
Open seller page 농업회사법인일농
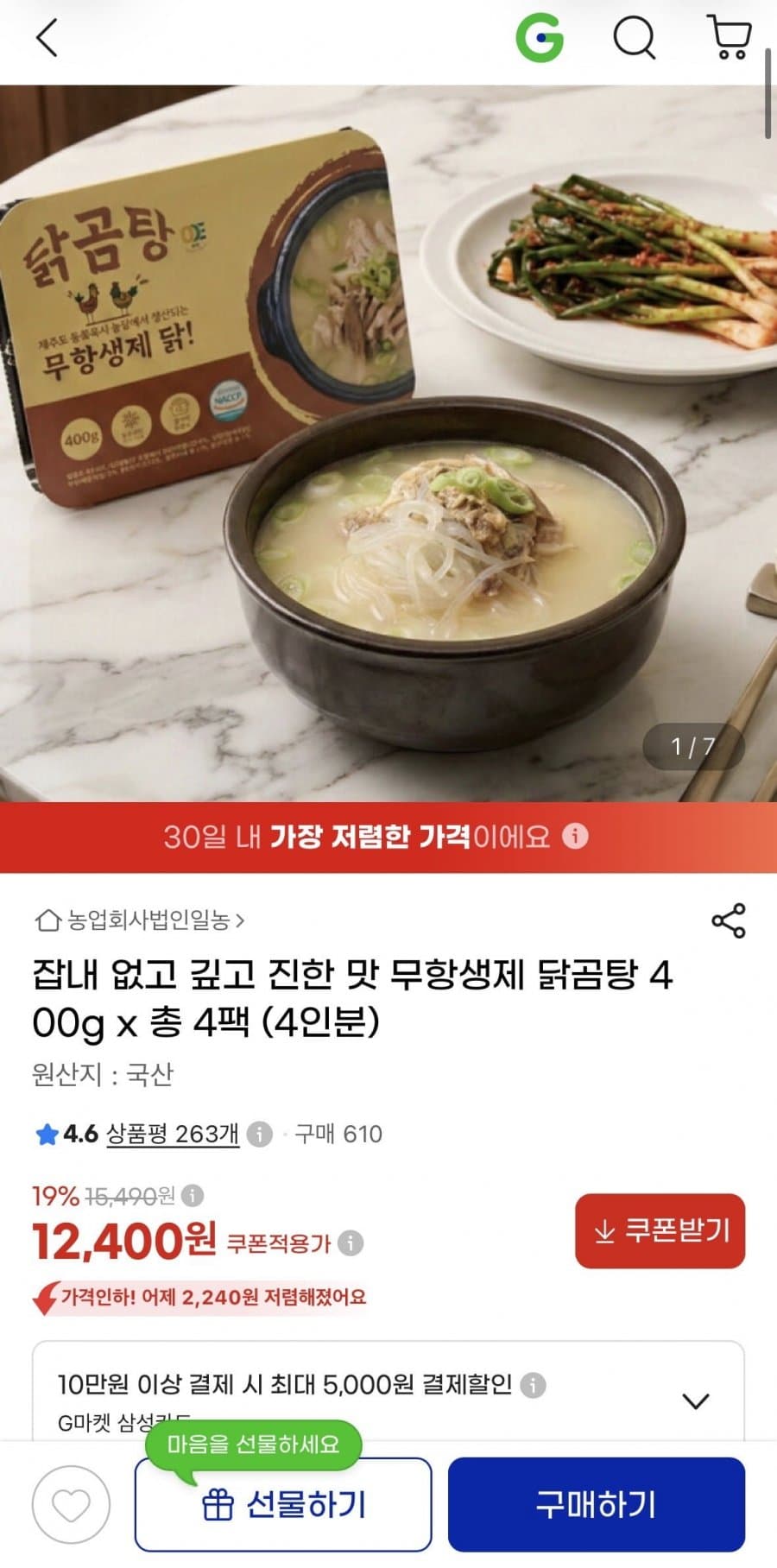(x=140, y=920)
